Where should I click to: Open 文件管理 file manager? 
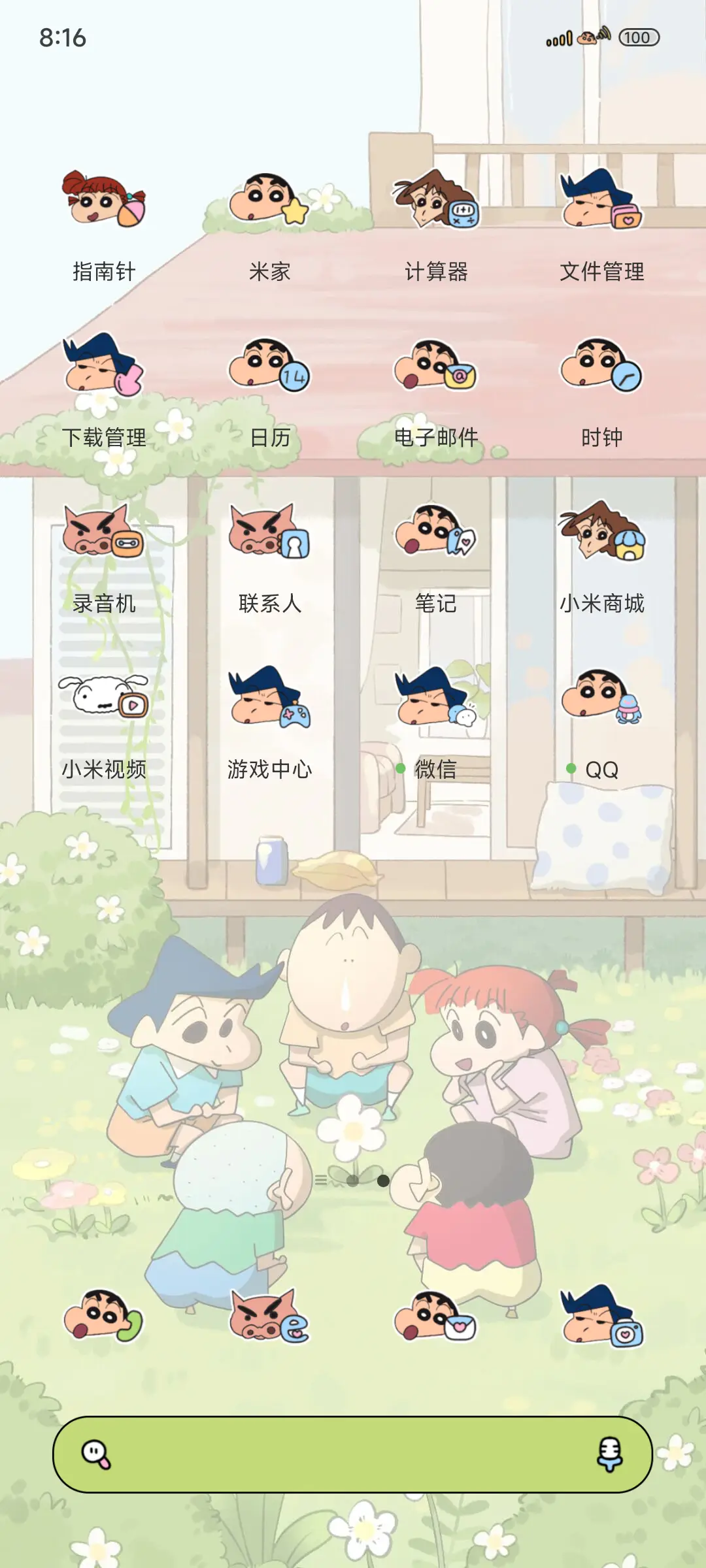pos(601,203)
